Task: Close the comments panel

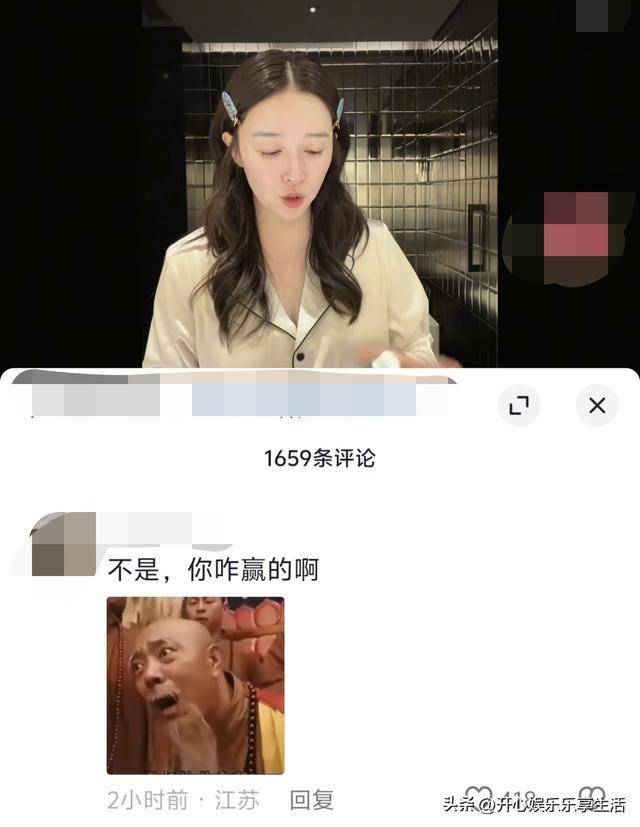Action: click(597, 405)
